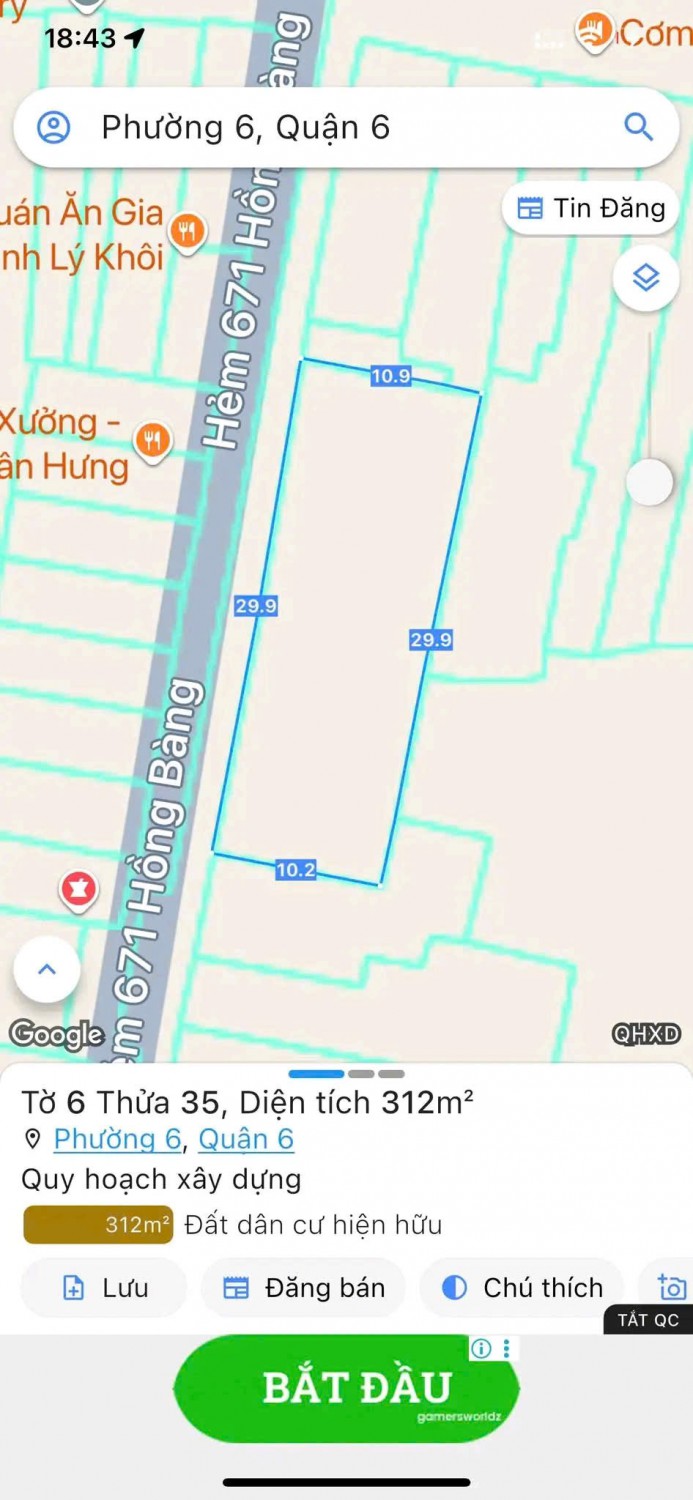Tap the Chú thích legend button
The height and width of the screenshot is (1500, 693).
521,1287
